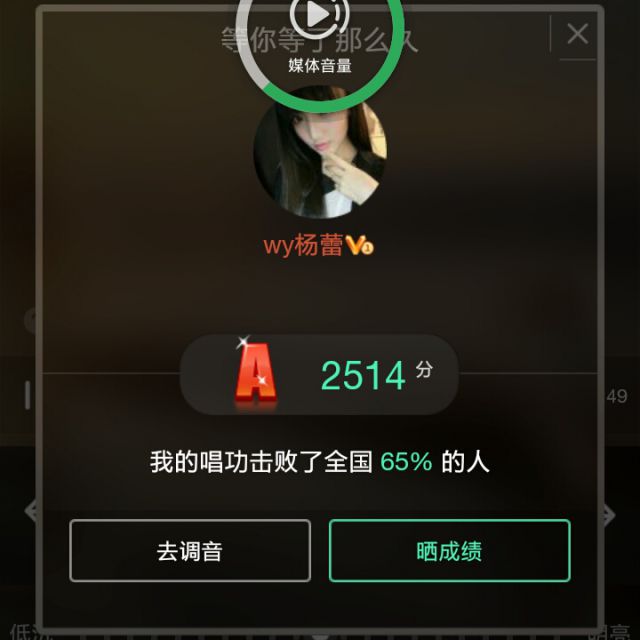This screenshot has width=640, height=640.
Task: Close the score dialog
Action: coord(577,35)
